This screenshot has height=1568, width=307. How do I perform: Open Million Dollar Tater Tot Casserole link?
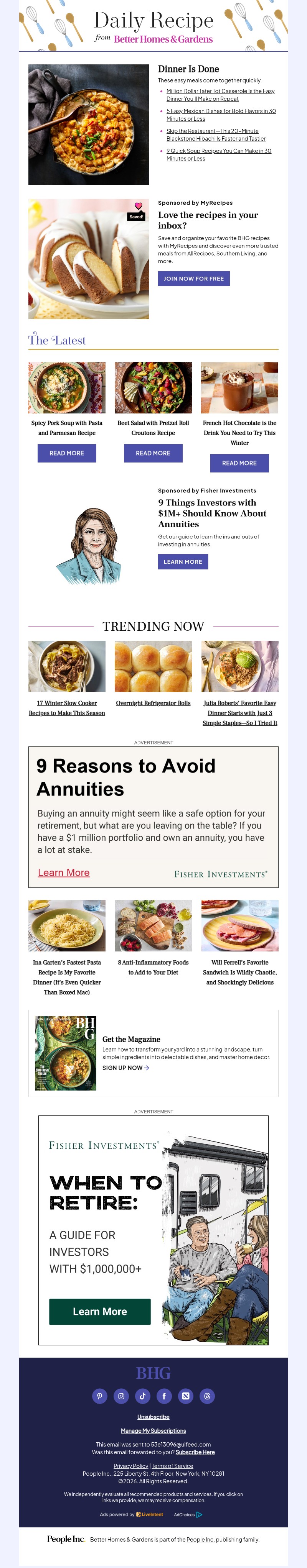220,91
